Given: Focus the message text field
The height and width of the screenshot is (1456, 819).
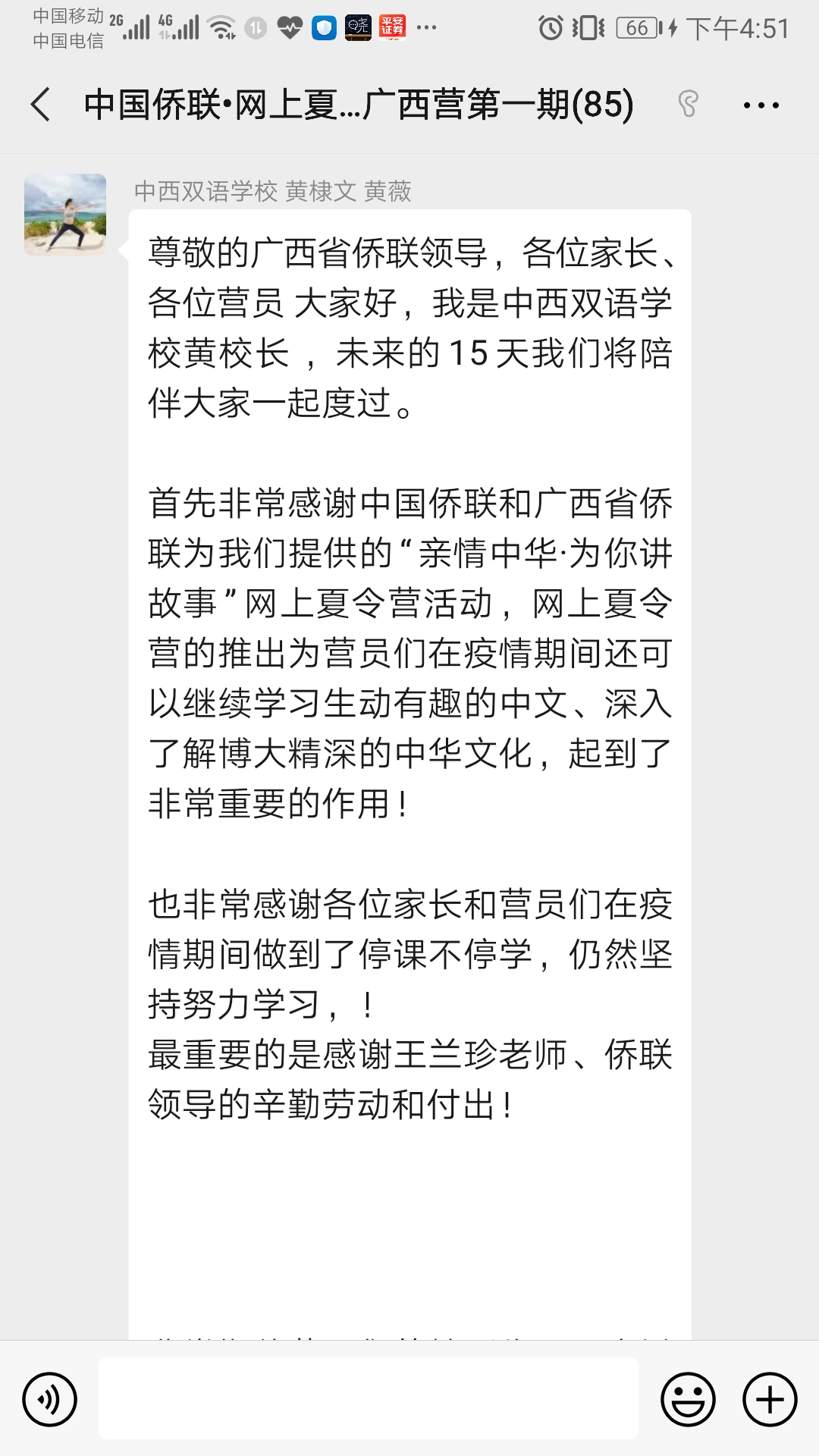Looking at the screenshot, I should click(x=369, y=1398).
